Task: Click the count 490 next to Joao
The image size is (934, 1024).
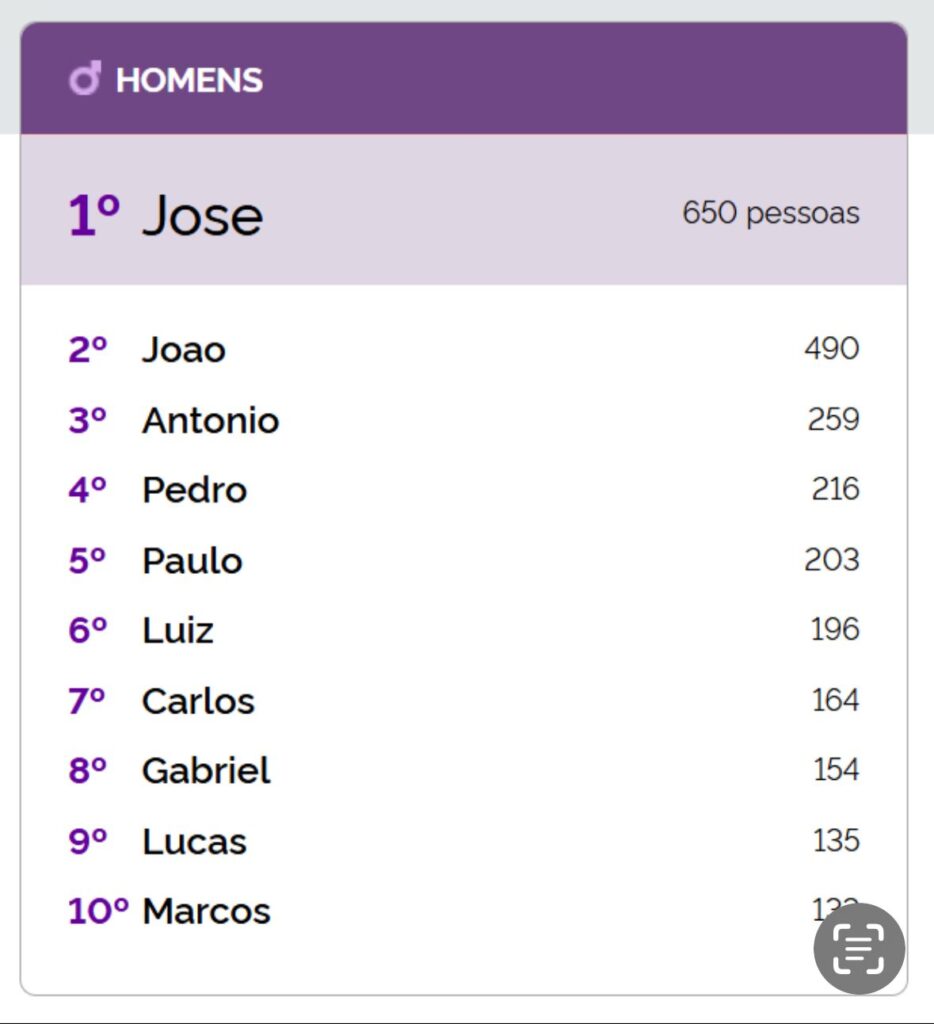Action: 831,349
